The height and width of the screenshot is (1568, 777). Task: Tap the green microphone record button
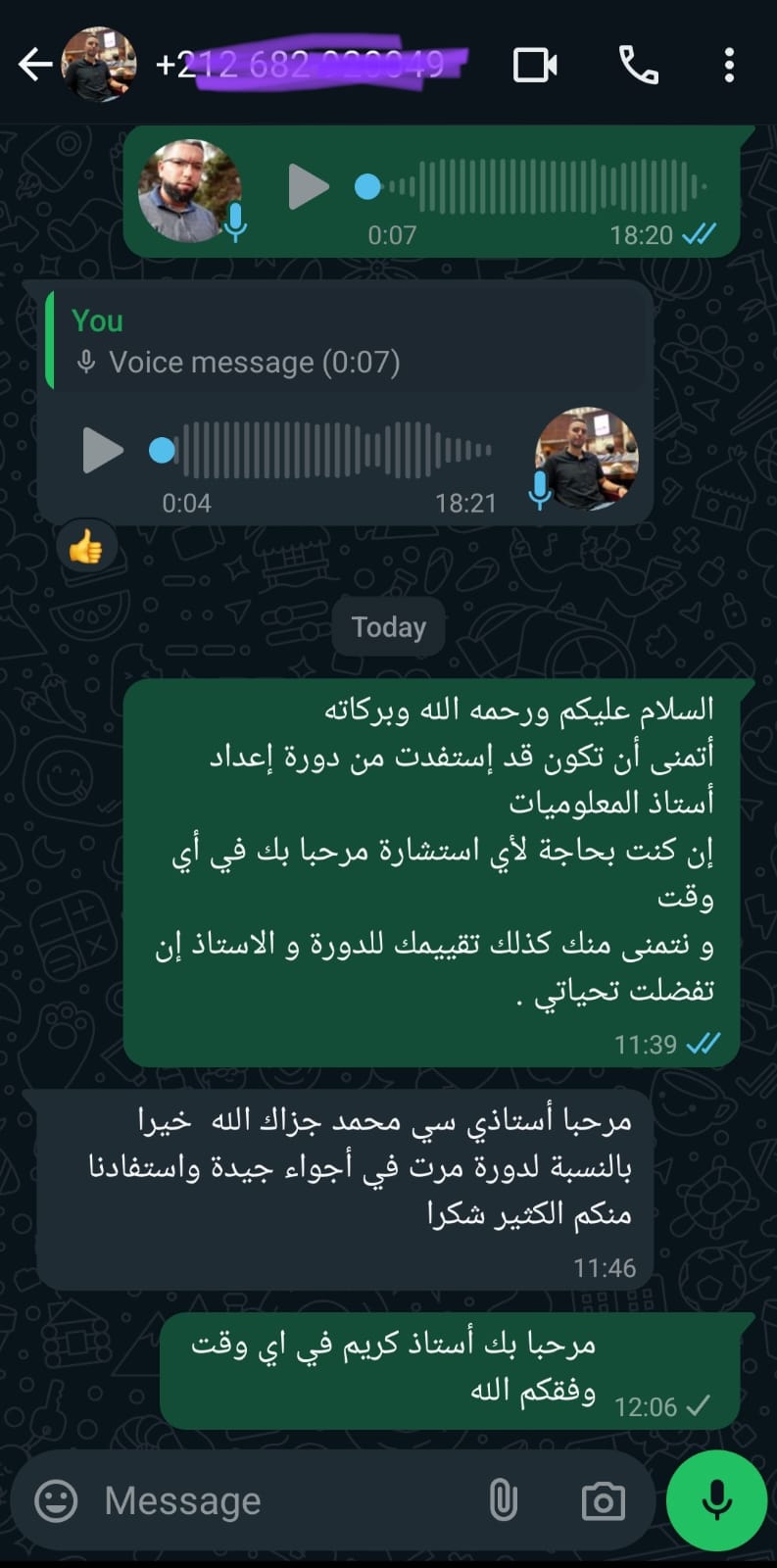point(716,1500)
